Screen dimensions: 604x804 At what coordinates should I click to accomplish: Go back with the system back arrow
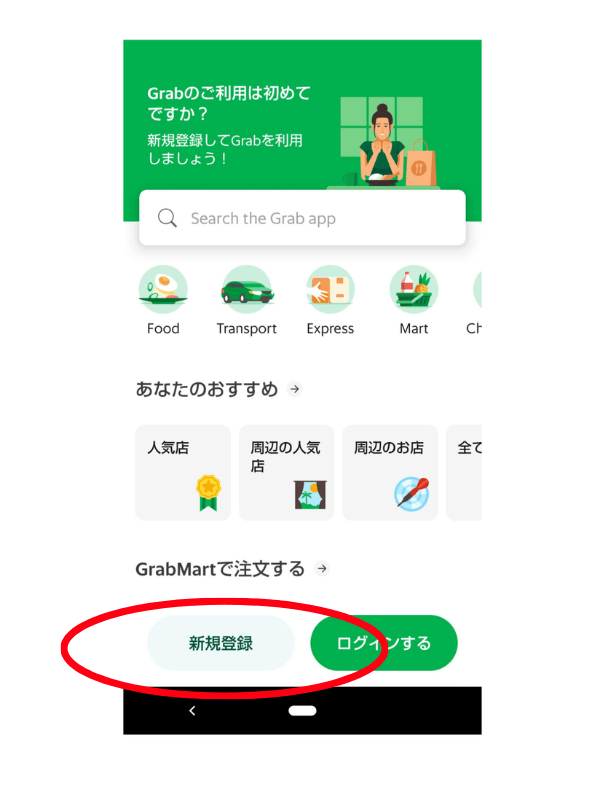(x=192, y=711)
